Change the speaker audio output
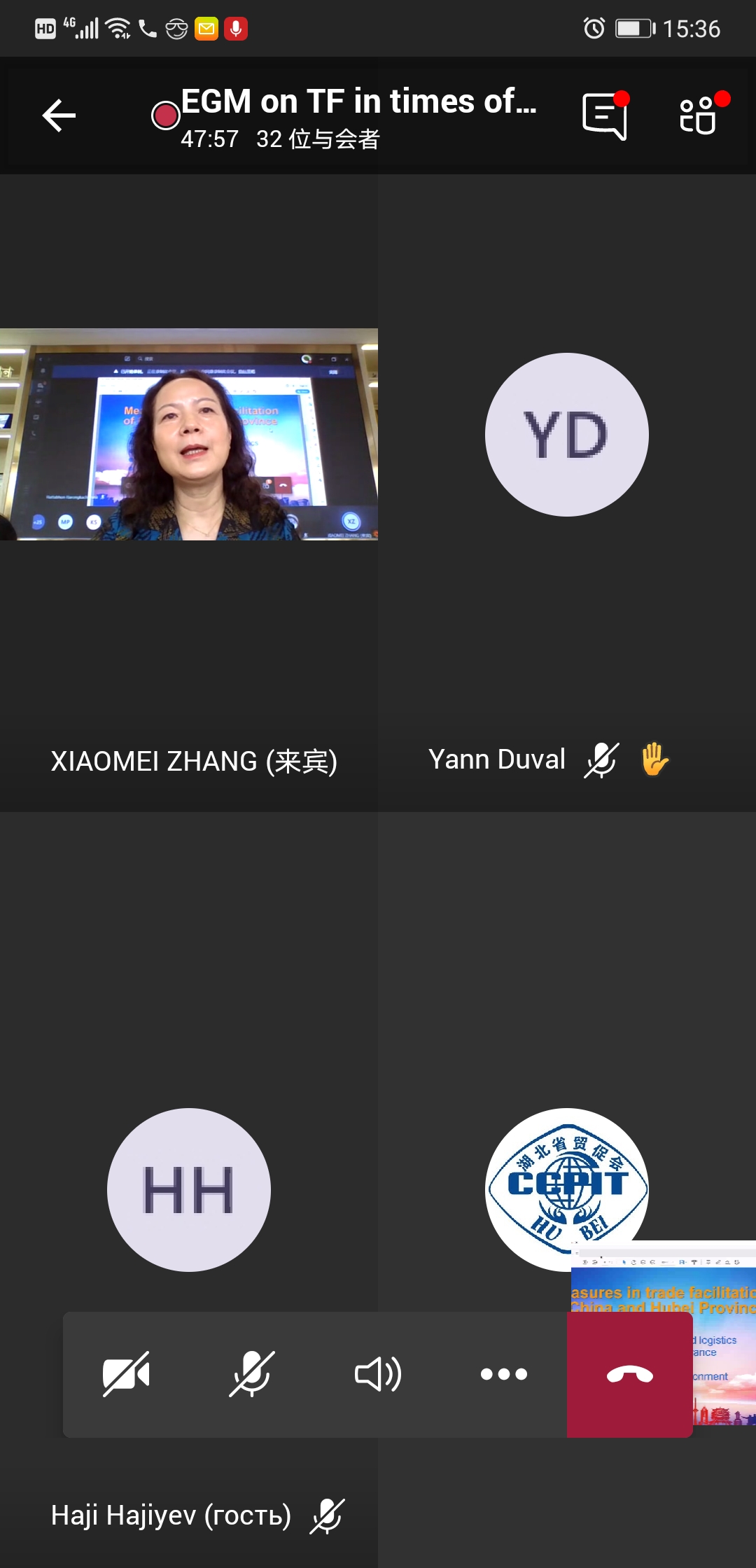Screen dimensions: 756x1568 (x=378, y=1374)
